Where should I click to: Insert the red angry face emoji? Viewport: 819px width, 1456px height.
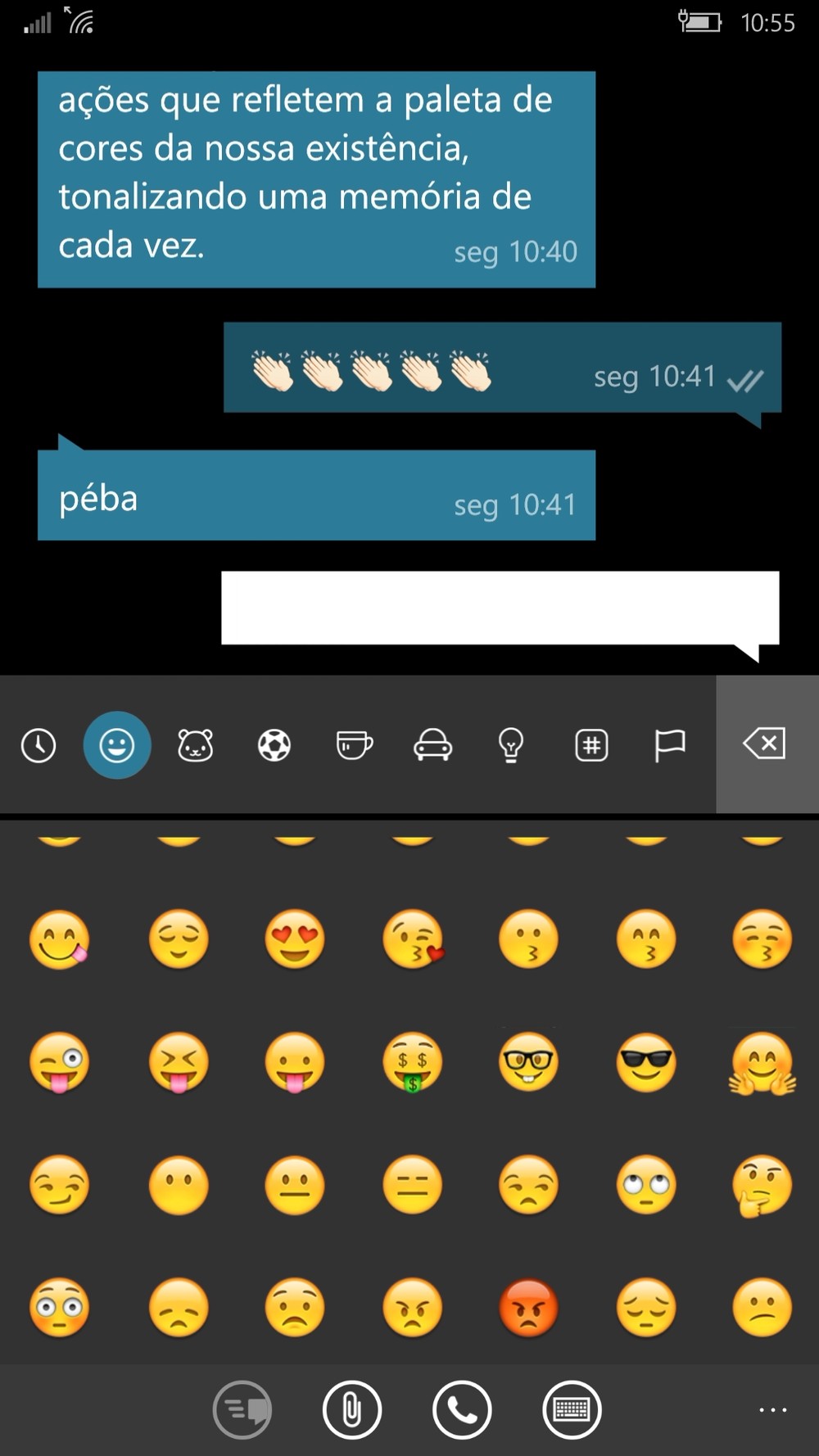pyautogui.click(x=529, y=1308)
